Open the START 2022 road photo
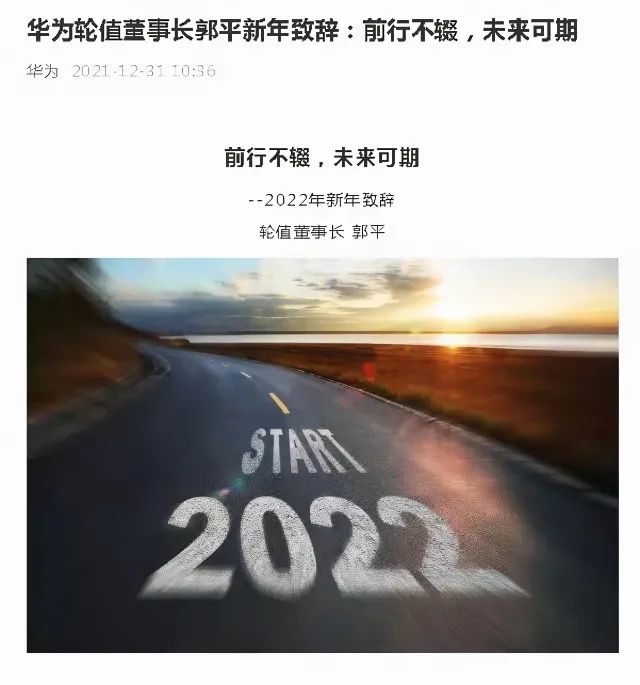The height and width of the screenshot is (685, 640). [322, 455]
